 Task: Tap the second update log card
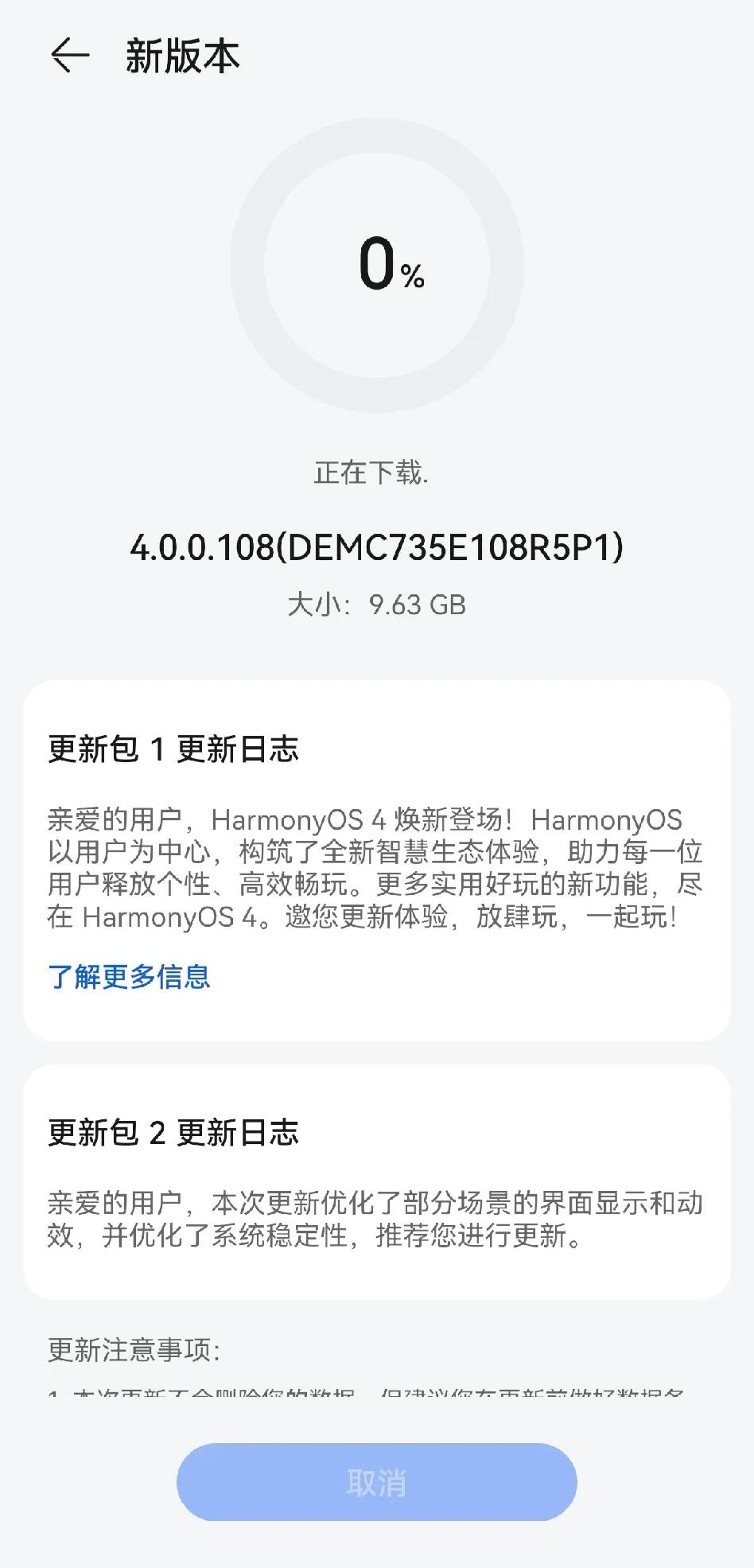(x=377, y=1185)
